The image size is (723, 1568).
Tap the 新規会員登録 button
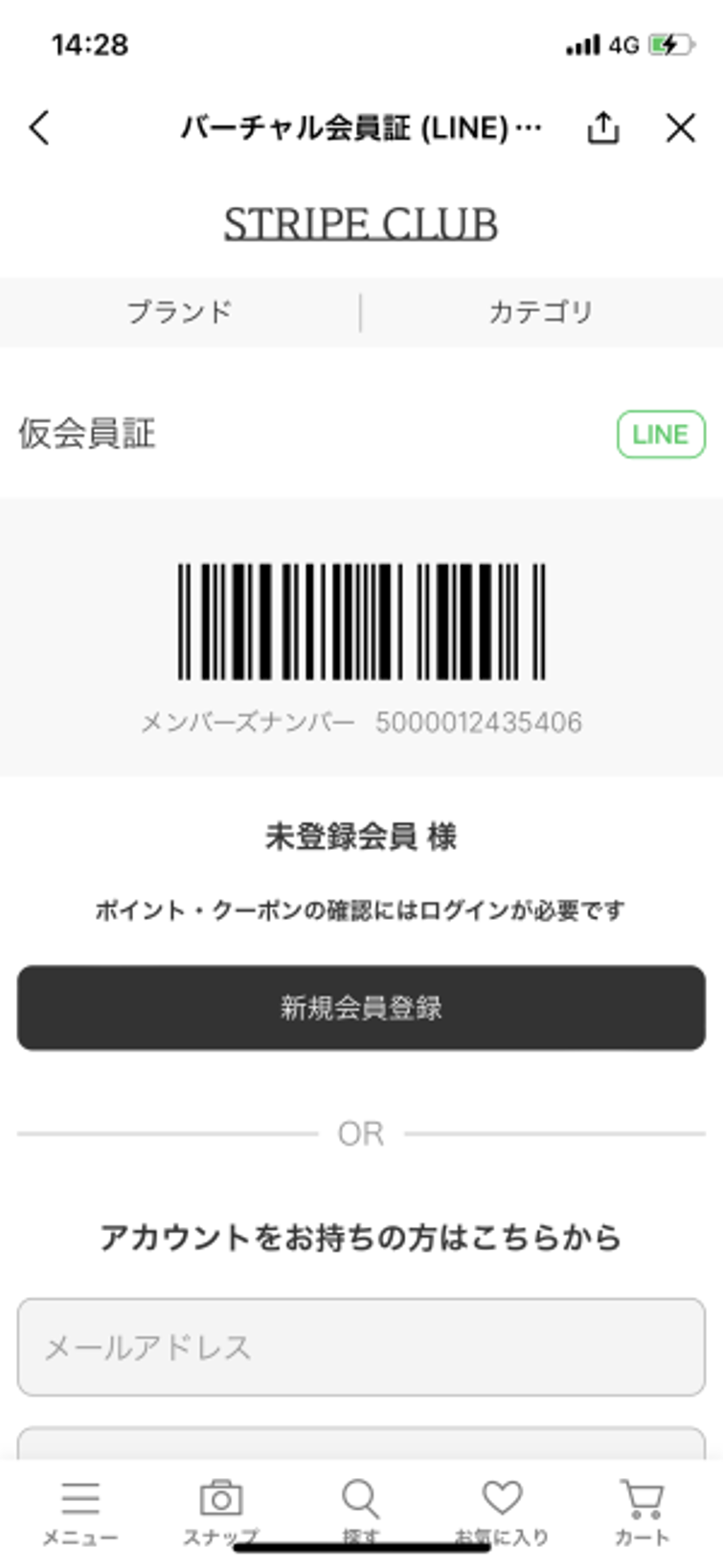coord(361,1008)
